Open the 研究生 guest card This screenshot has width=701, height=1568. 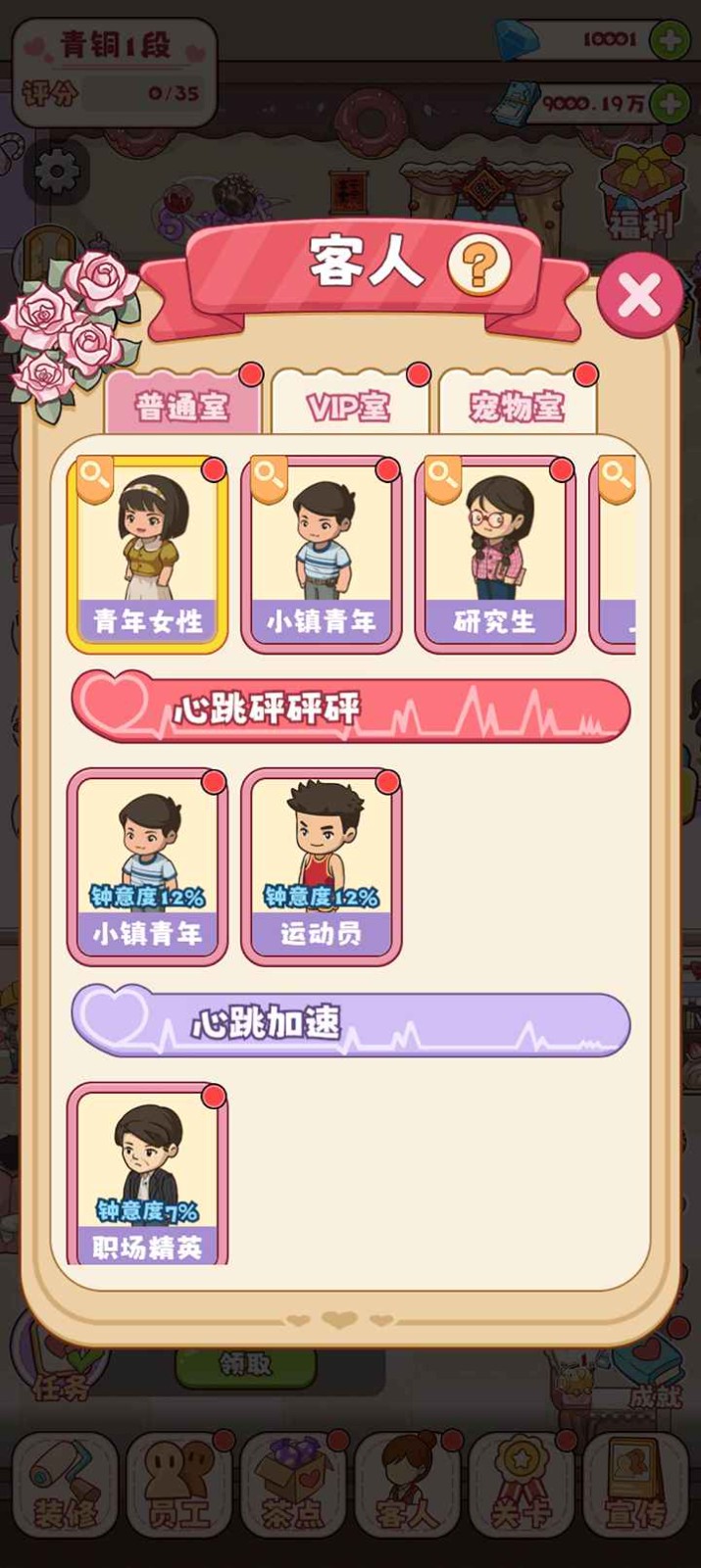coord(495,555)
